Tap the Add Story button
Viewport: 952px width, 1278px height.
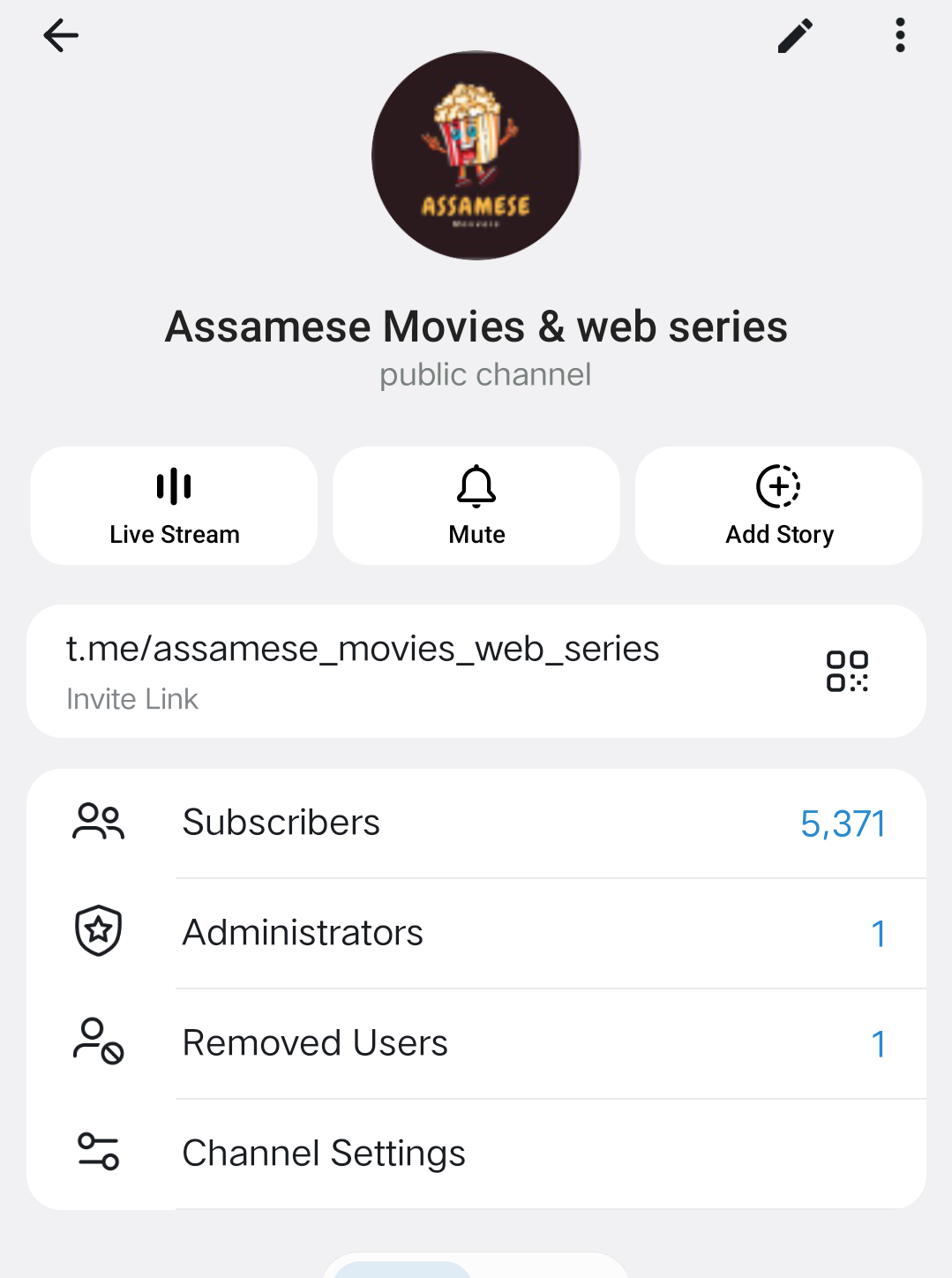coord(779,506)
